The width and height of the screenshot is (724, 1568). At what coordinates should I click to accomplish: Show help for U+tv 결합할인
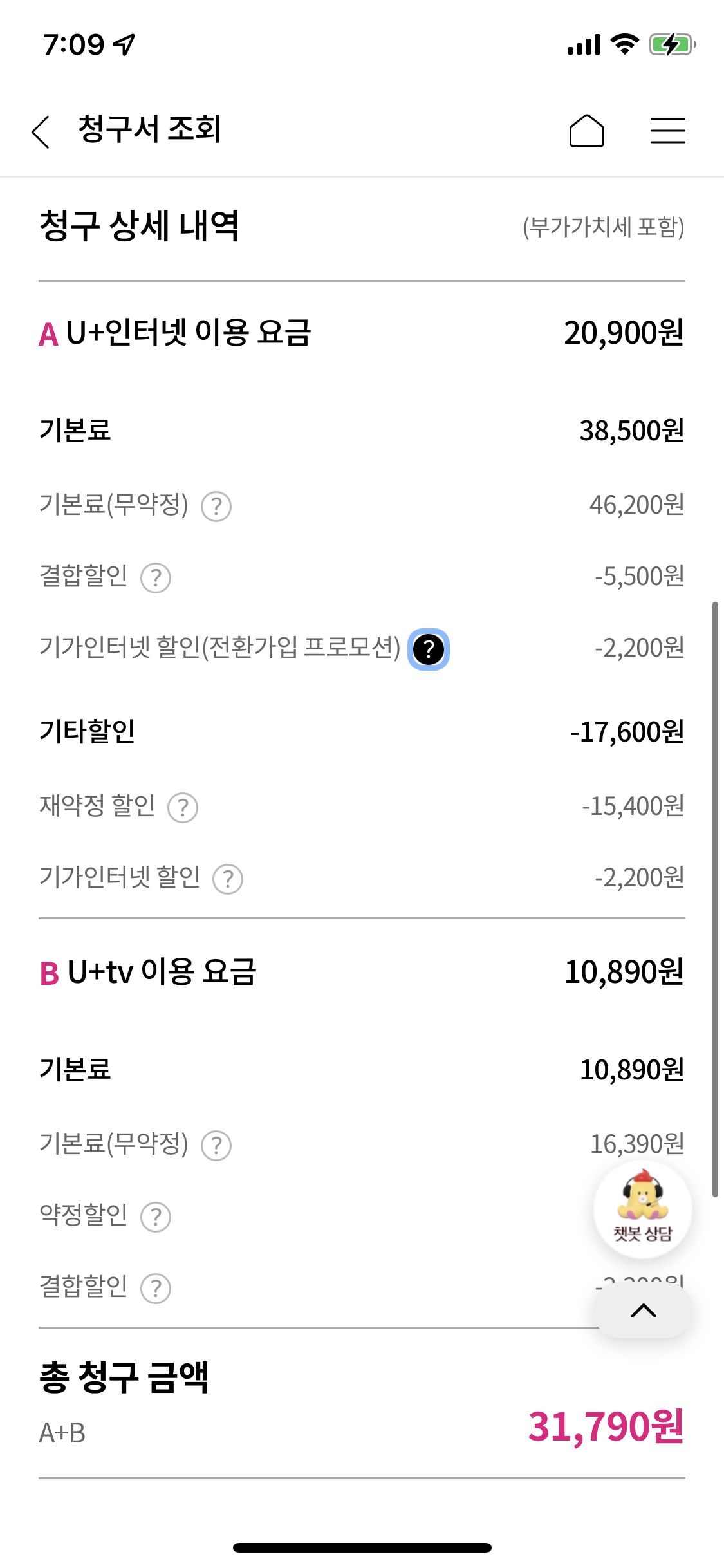tap(156, 1289)
